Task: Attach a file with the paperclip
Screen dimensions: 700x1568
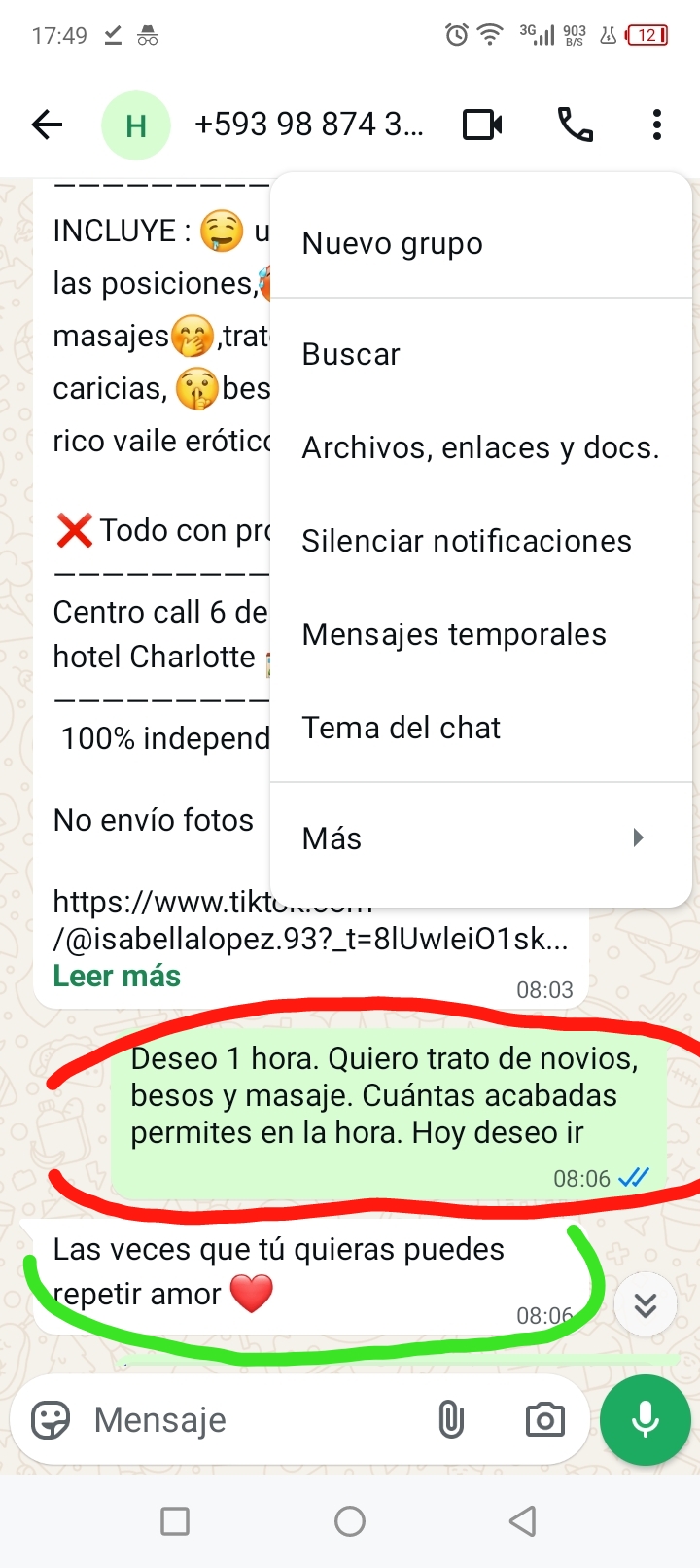Action: coord(451,1420)
